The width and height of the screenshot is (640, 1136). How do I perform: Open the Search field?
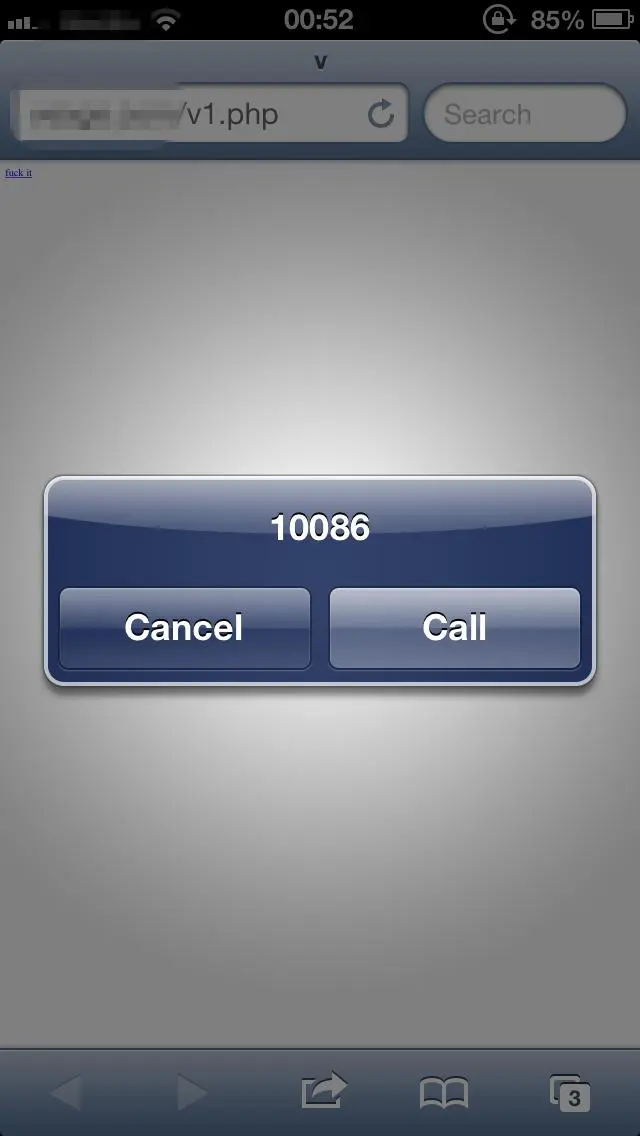524,114
